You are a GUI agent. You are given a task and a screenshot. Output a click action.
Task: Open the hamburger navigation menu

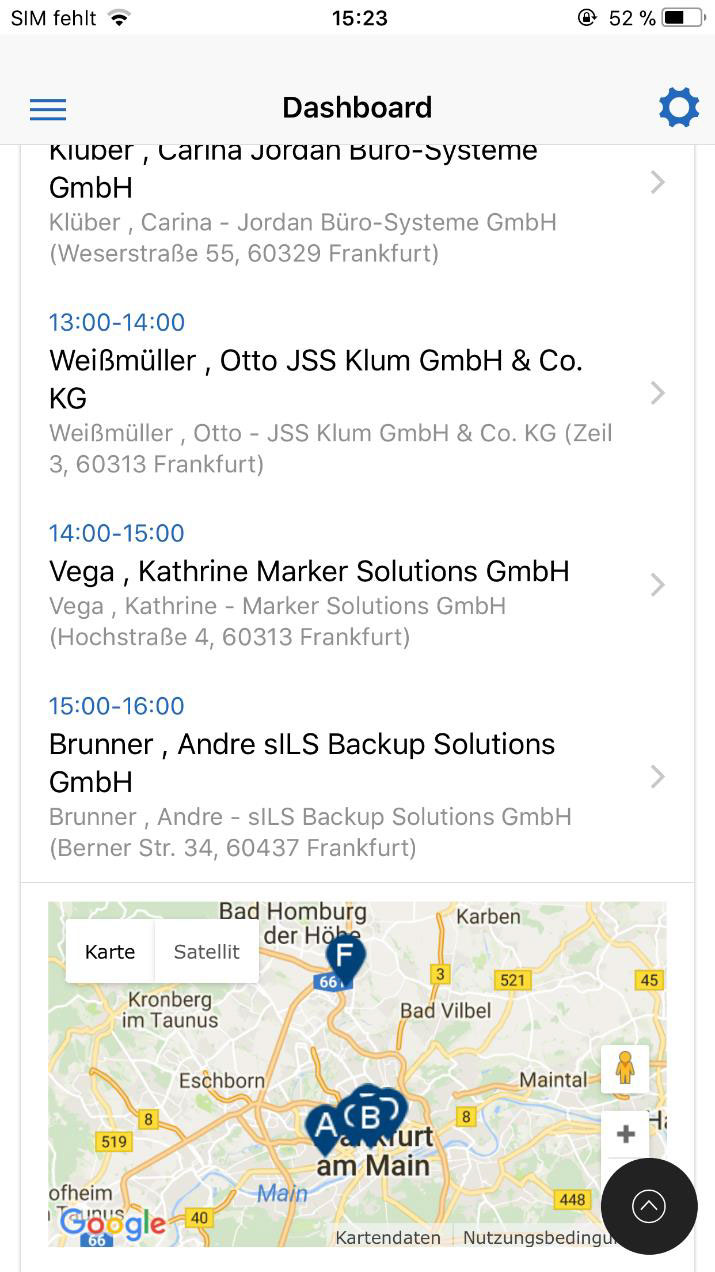pyautogui.click(x=48, y=109)
